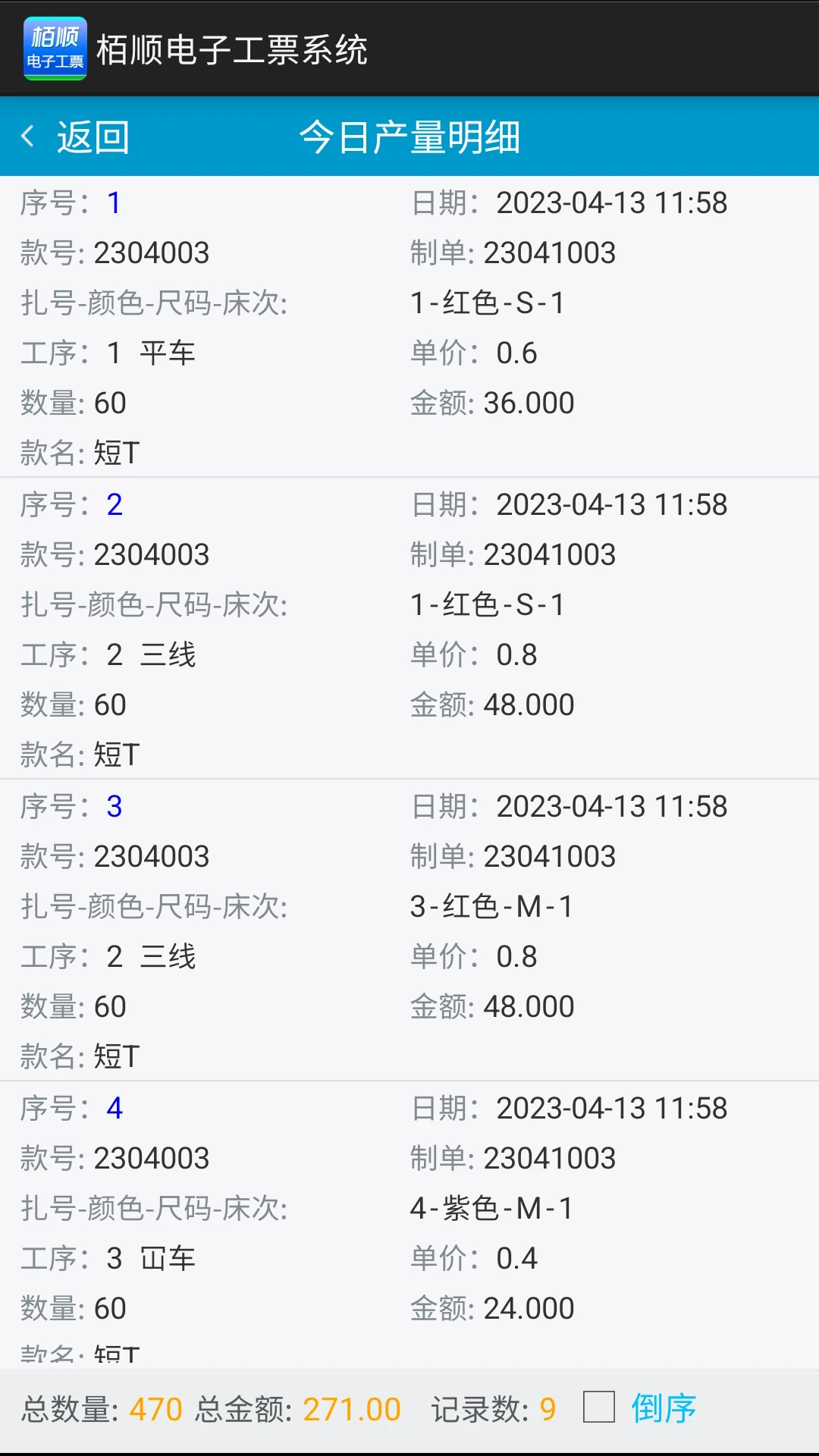Click the back arrow chevron icon
This screenshot has width=819, height=1456.
click(27, 136)
